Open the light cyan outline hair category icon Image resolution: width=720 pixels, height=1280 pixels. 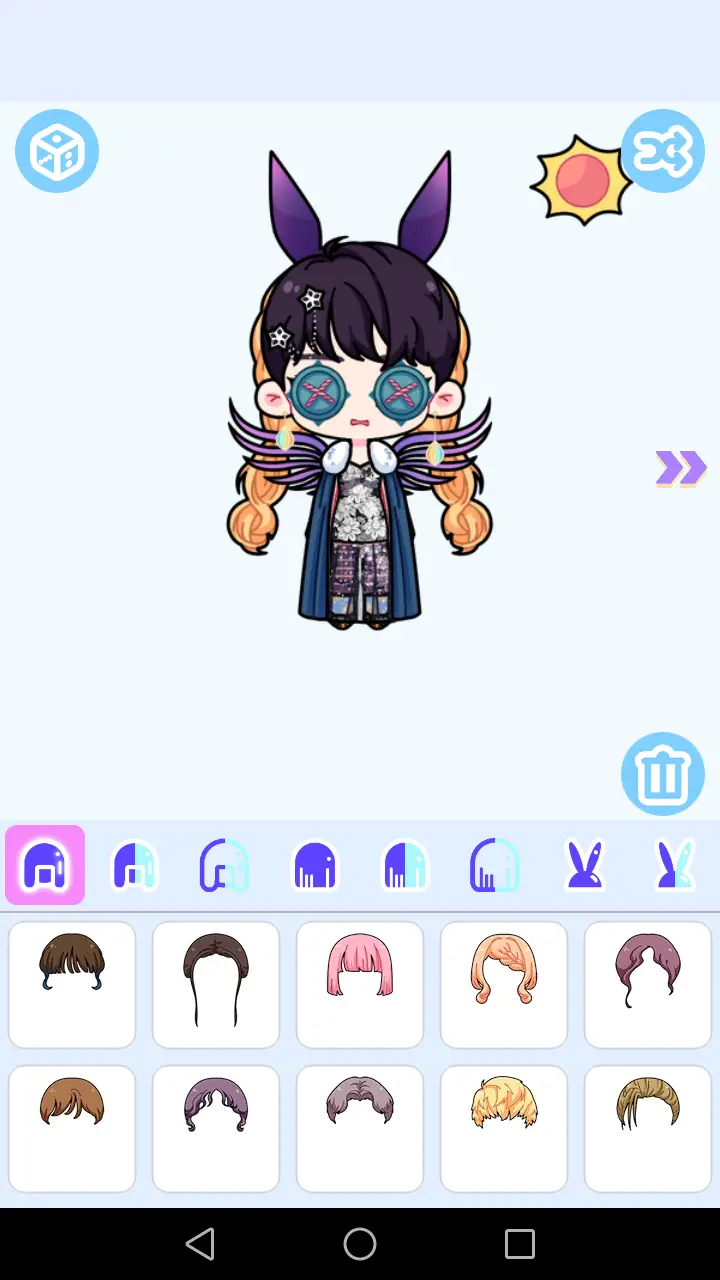tap(494, 865)
